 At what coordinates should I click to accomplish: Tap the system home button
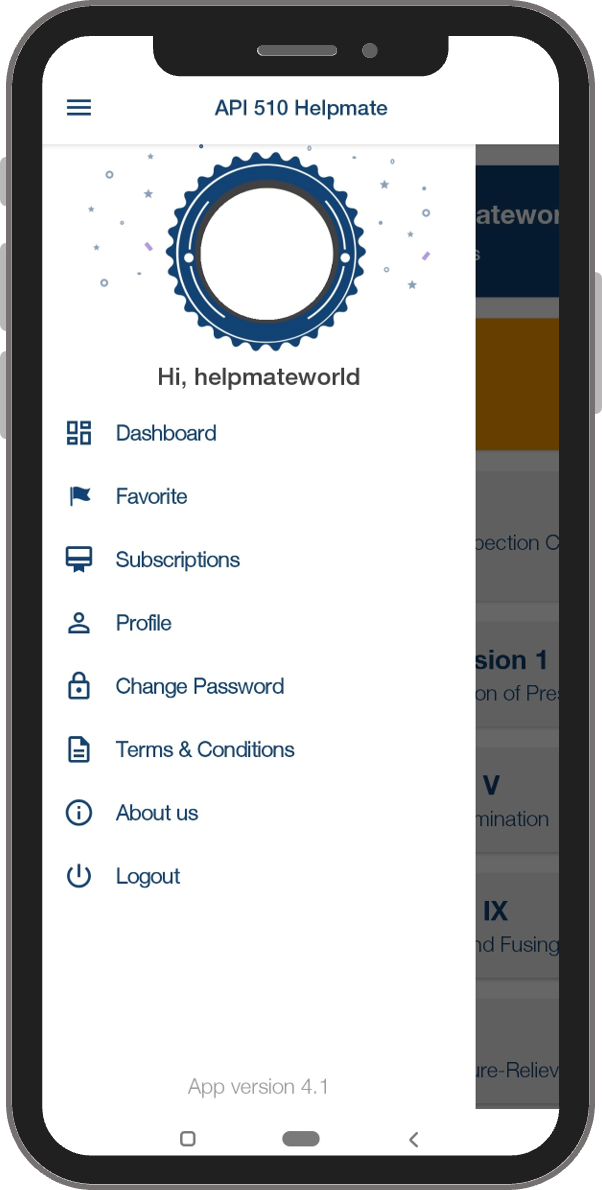click(x=301, y=1139)
